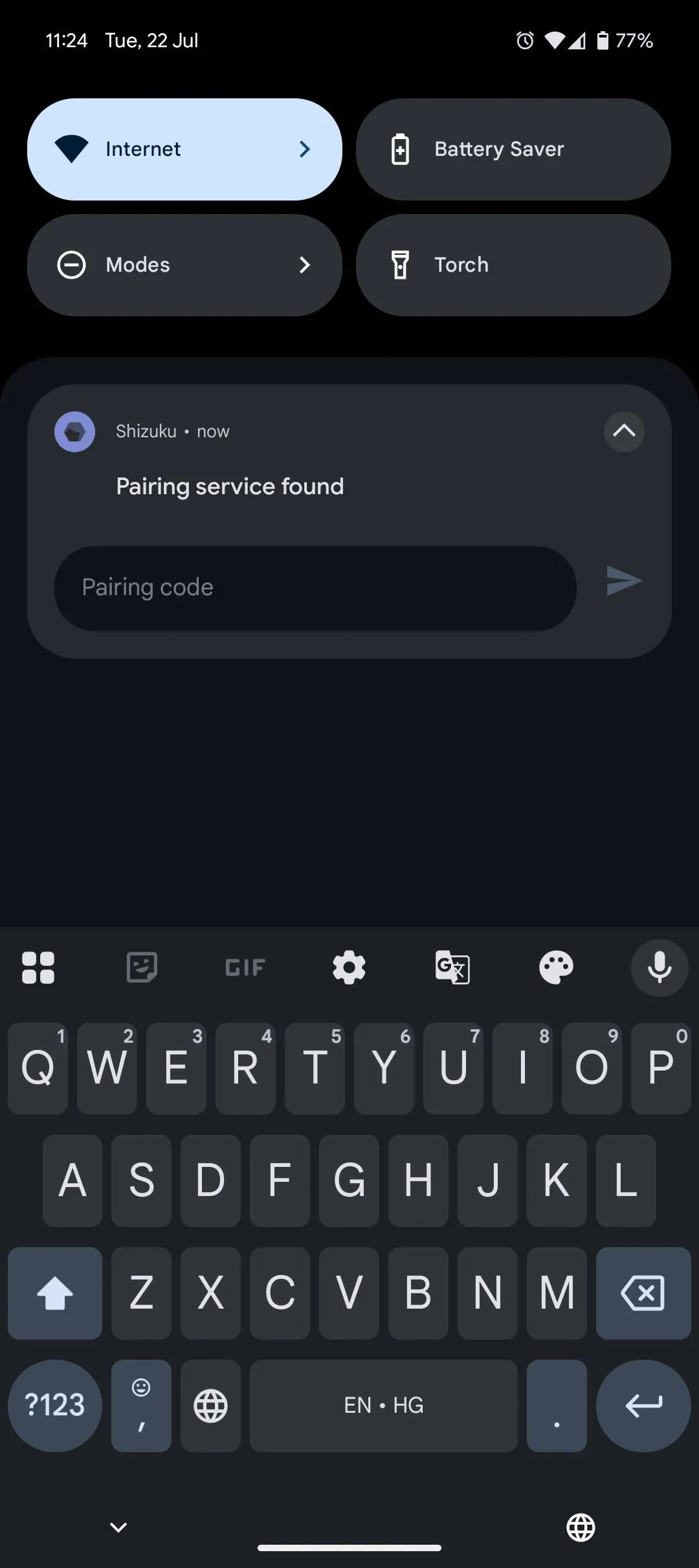Tap the Enter key on the keyboard
The height and width of the screenshot is (1568, 699).
(643, 1405)
